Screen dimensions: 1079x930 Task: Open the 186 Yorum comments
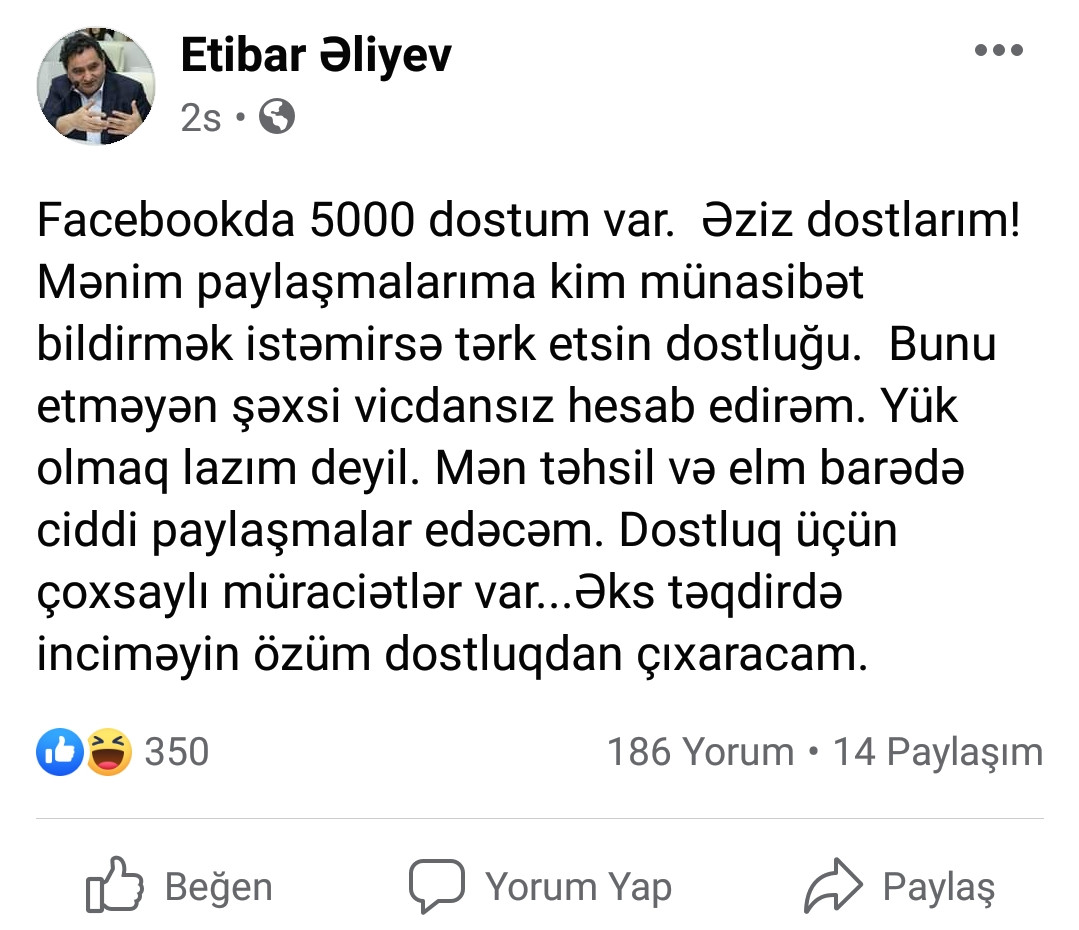click(700, 752)
